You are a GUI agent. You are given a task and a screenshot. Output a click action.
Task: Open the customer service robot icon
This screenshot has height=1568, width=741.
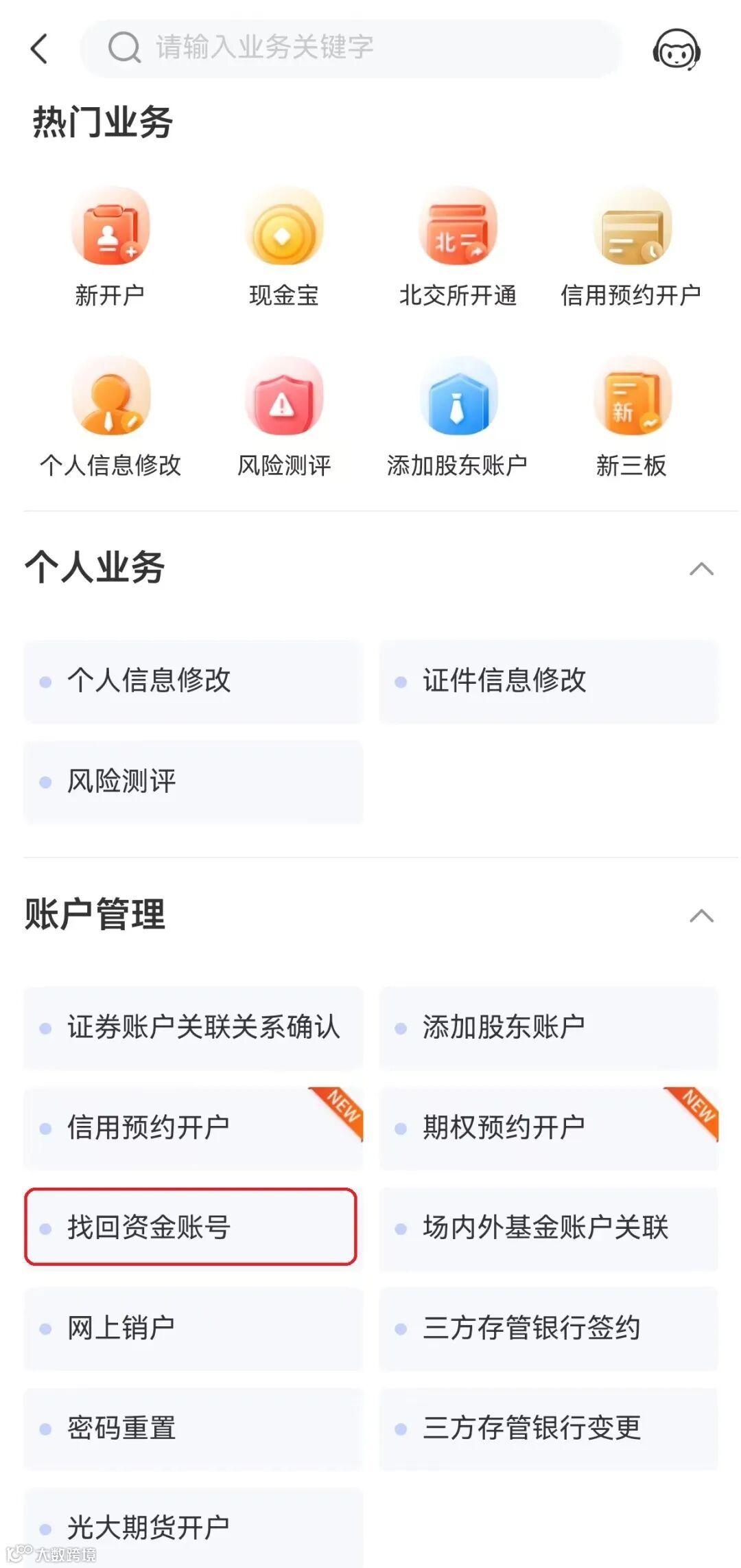coord(676,49)
